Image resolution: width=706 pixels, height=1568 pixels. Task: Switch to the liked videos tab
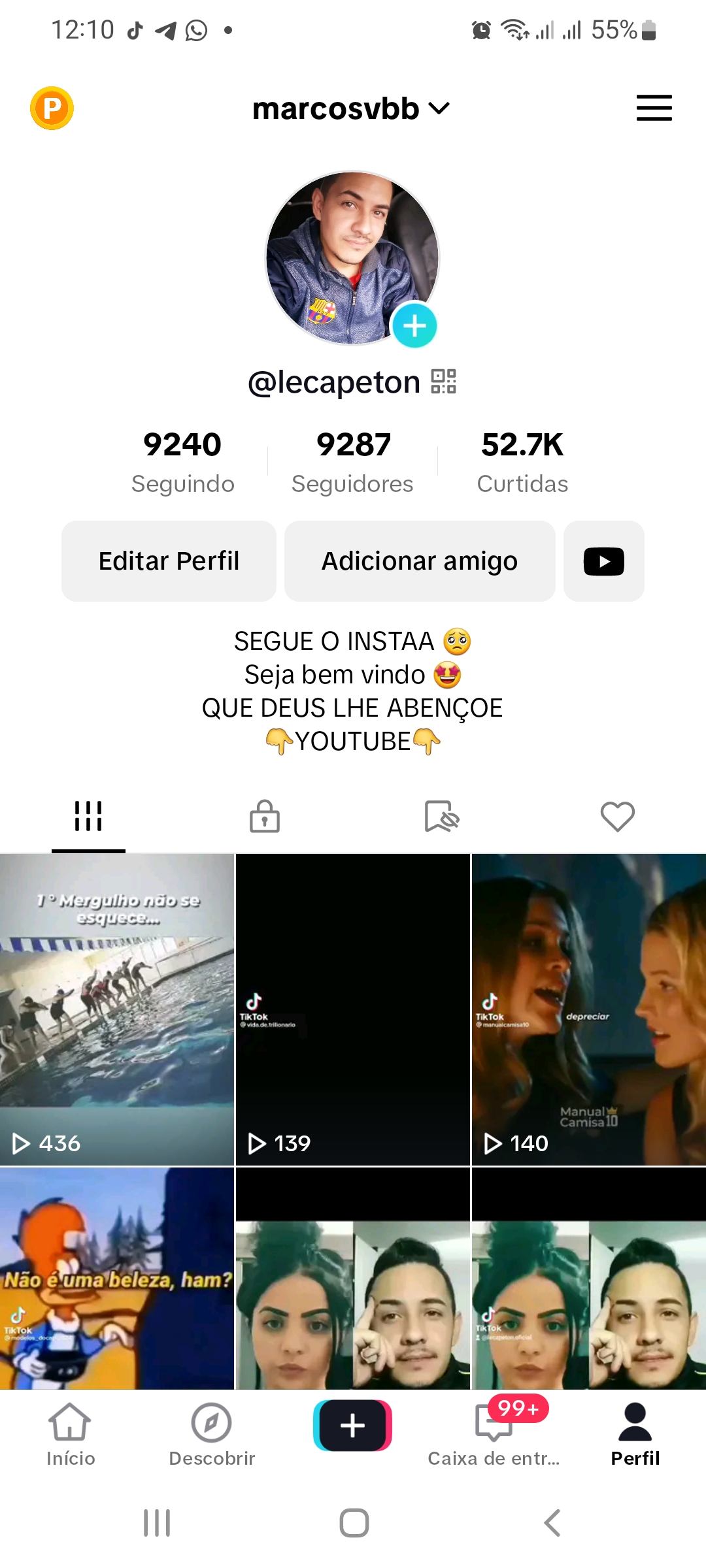(x=617, y=817)
